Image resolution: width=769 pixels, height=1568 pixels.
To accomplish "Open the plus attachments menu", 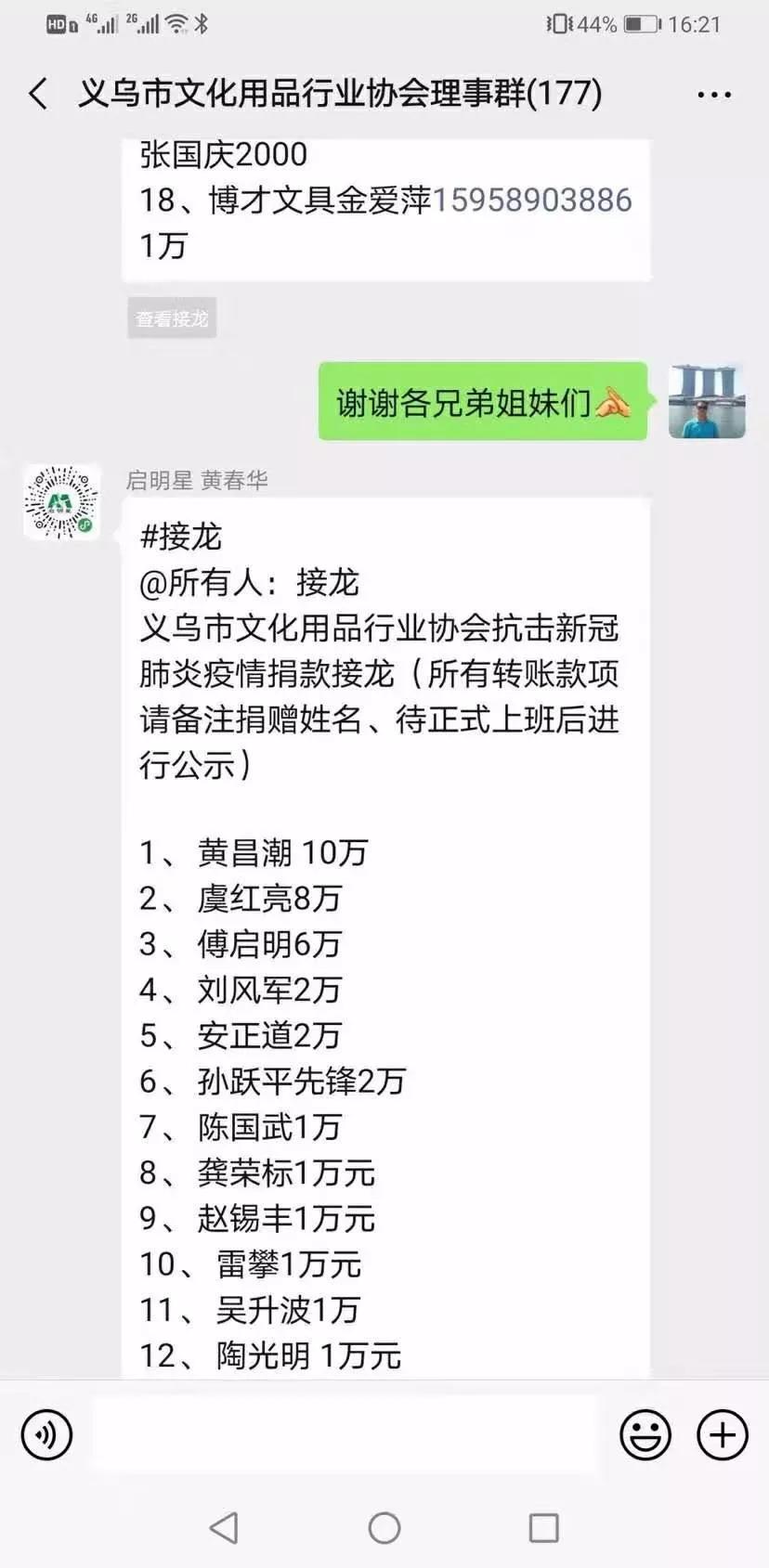I will (x=723, y=1434).
